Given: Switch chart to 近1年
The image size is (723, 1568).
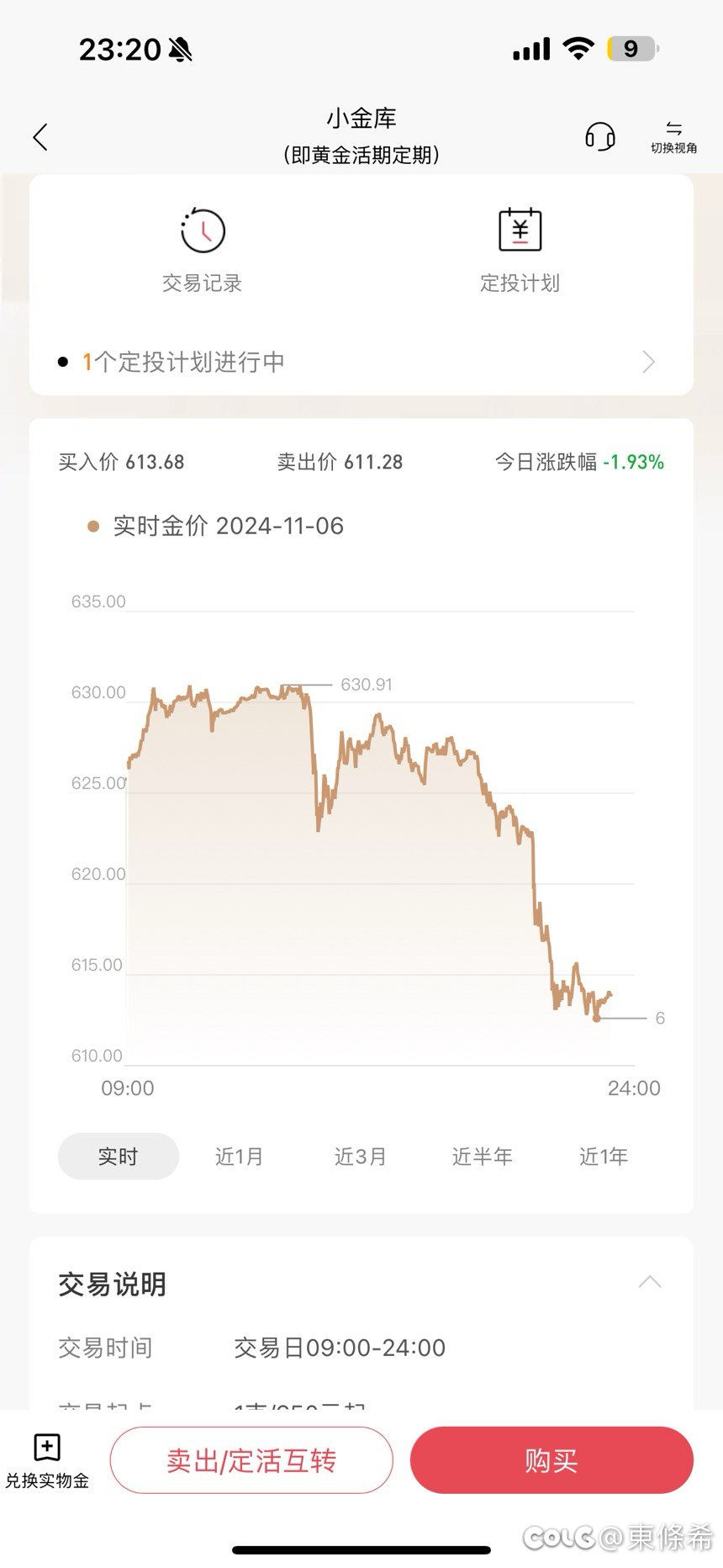Looking at the screenshot, I should (604, 1157).
